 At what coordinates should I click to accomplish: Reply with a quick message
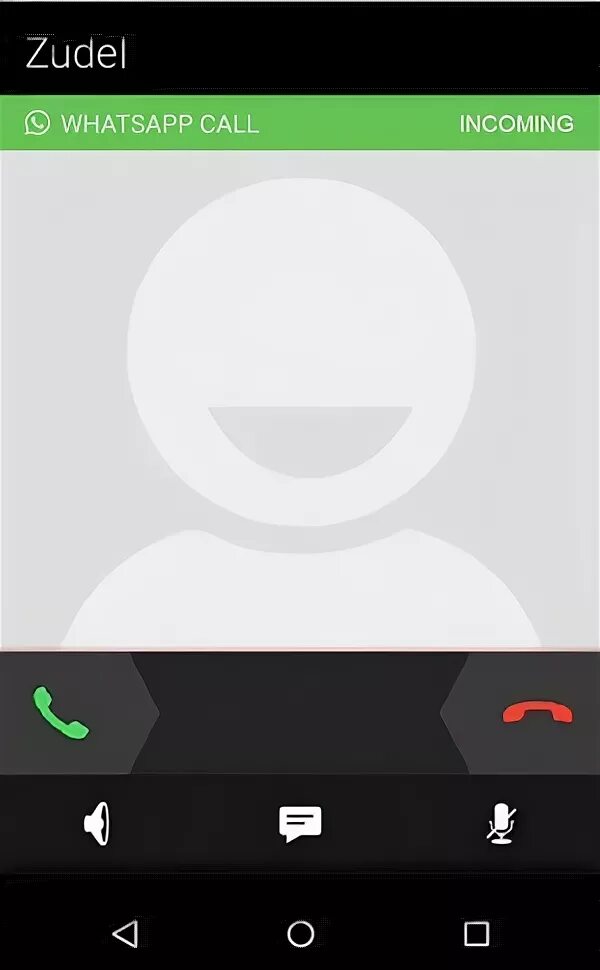coord(300,825)
